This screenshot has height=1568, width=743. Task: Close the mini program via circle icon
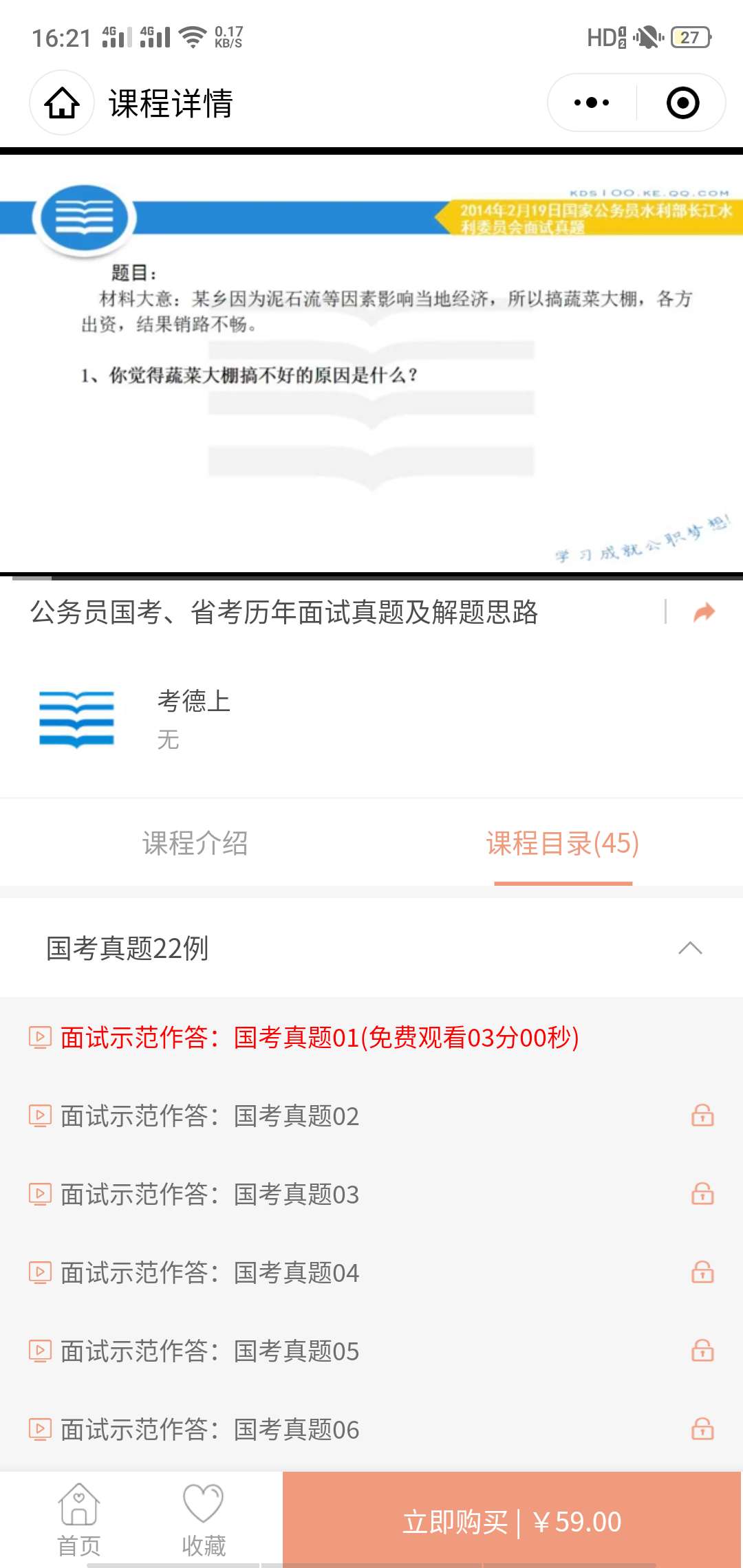tap(682, 103)
